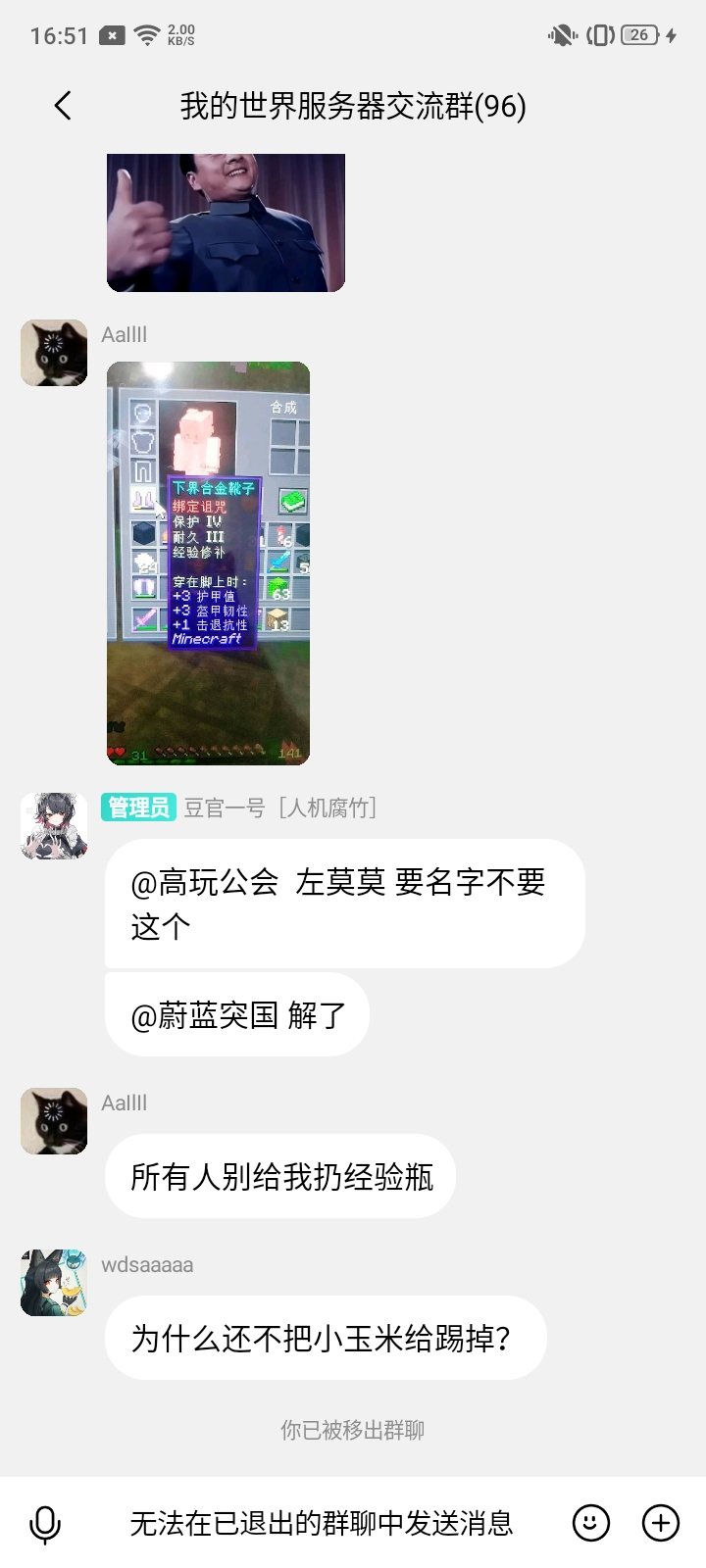Open wdsaaaaa's profile avatar

[x=54, y=1283]
